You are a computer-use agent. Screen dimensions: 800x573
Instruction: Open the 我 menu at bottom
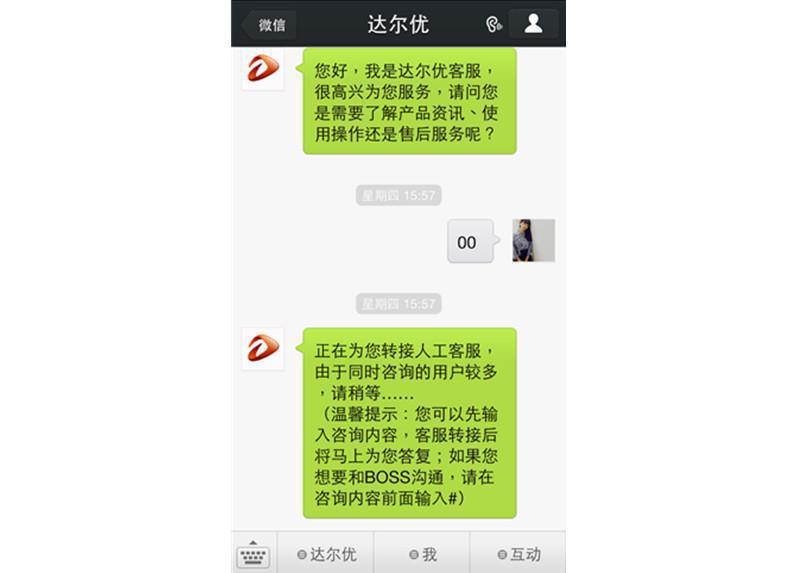coord(423,554)
